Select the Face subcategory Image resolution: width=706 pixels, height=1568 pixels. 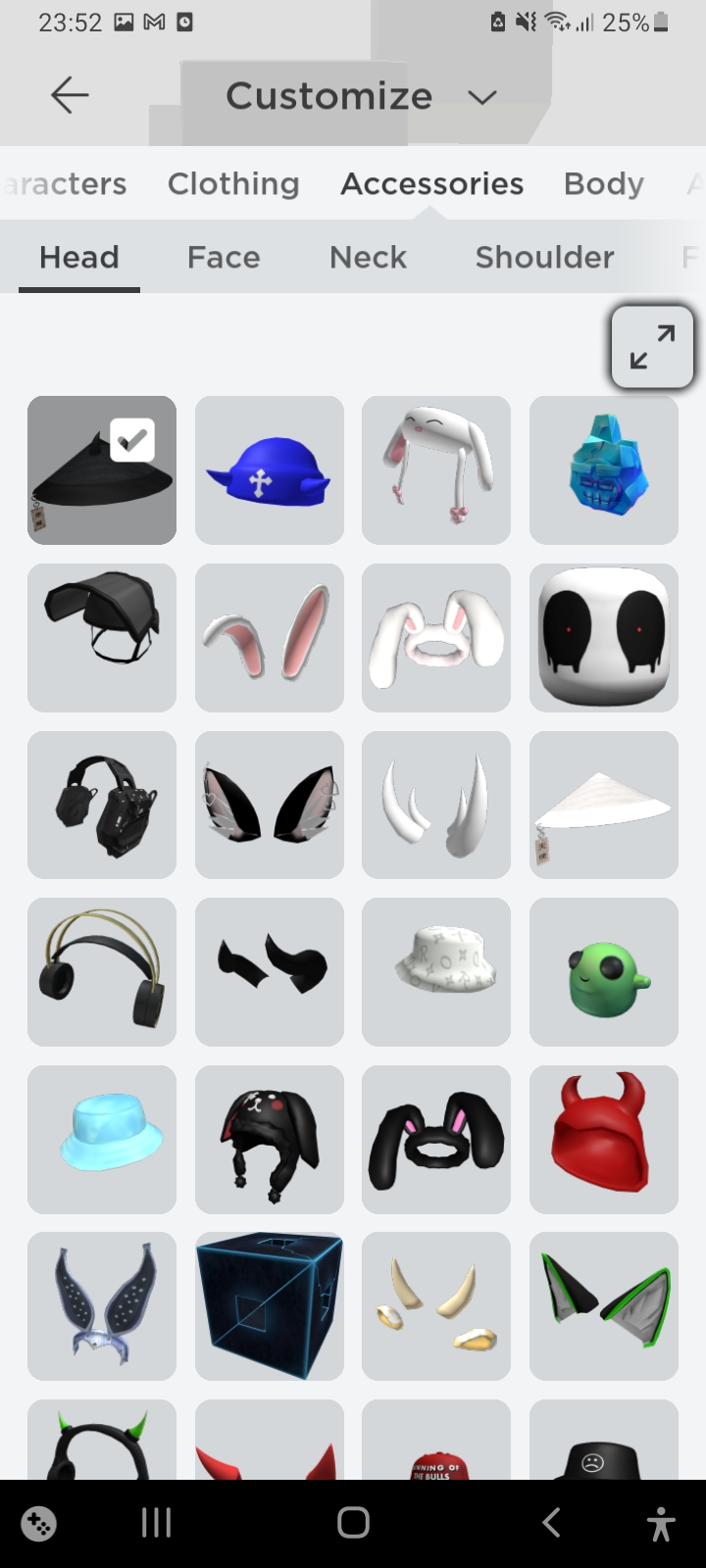click(224, 257)
